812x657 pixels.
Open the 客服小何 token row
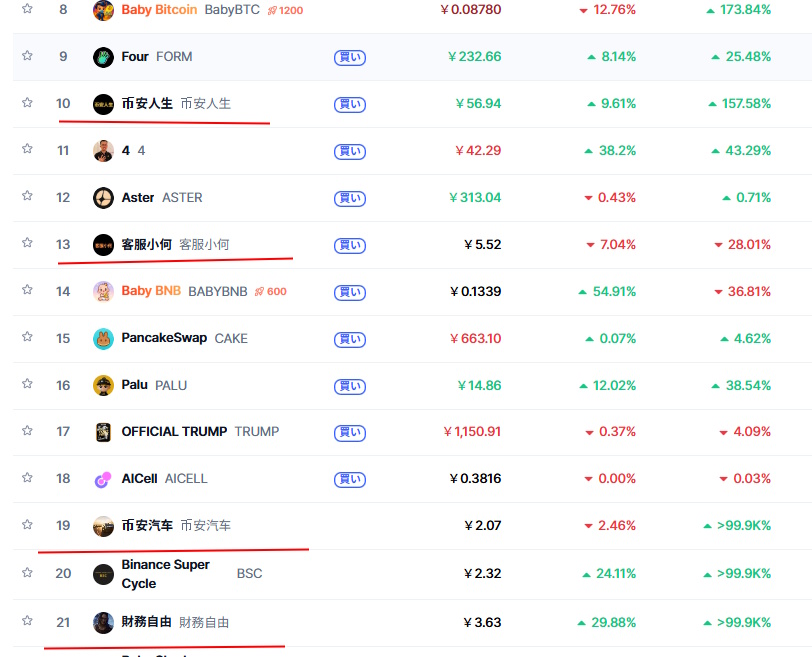[147, 244]
